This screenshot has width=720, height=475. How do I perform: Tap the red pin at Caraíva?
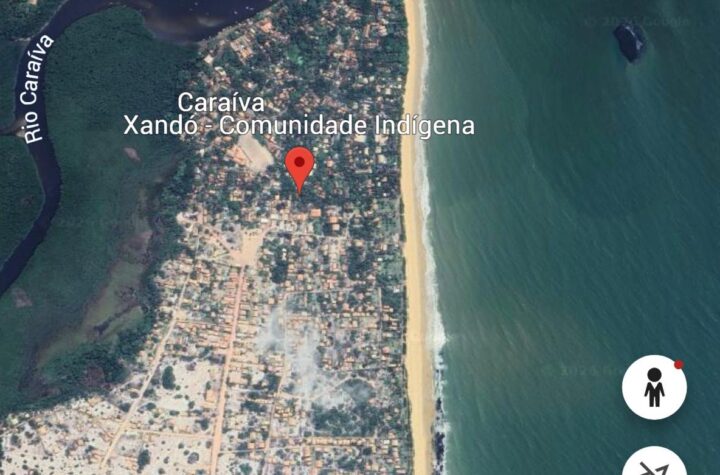point(300,166)
